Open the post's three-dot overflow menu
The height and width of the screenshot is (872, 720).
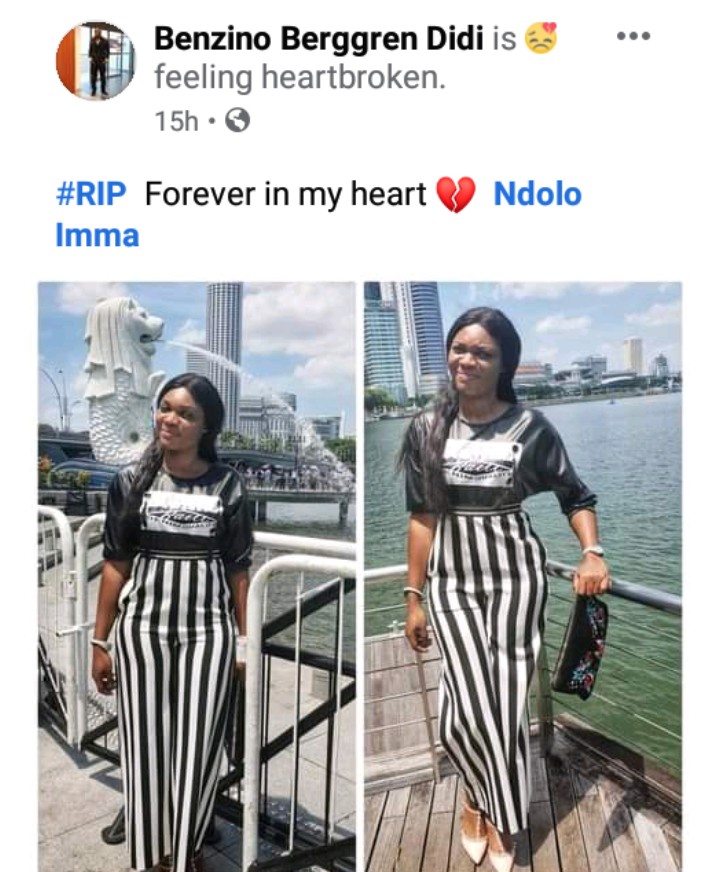tap(633, 36)
